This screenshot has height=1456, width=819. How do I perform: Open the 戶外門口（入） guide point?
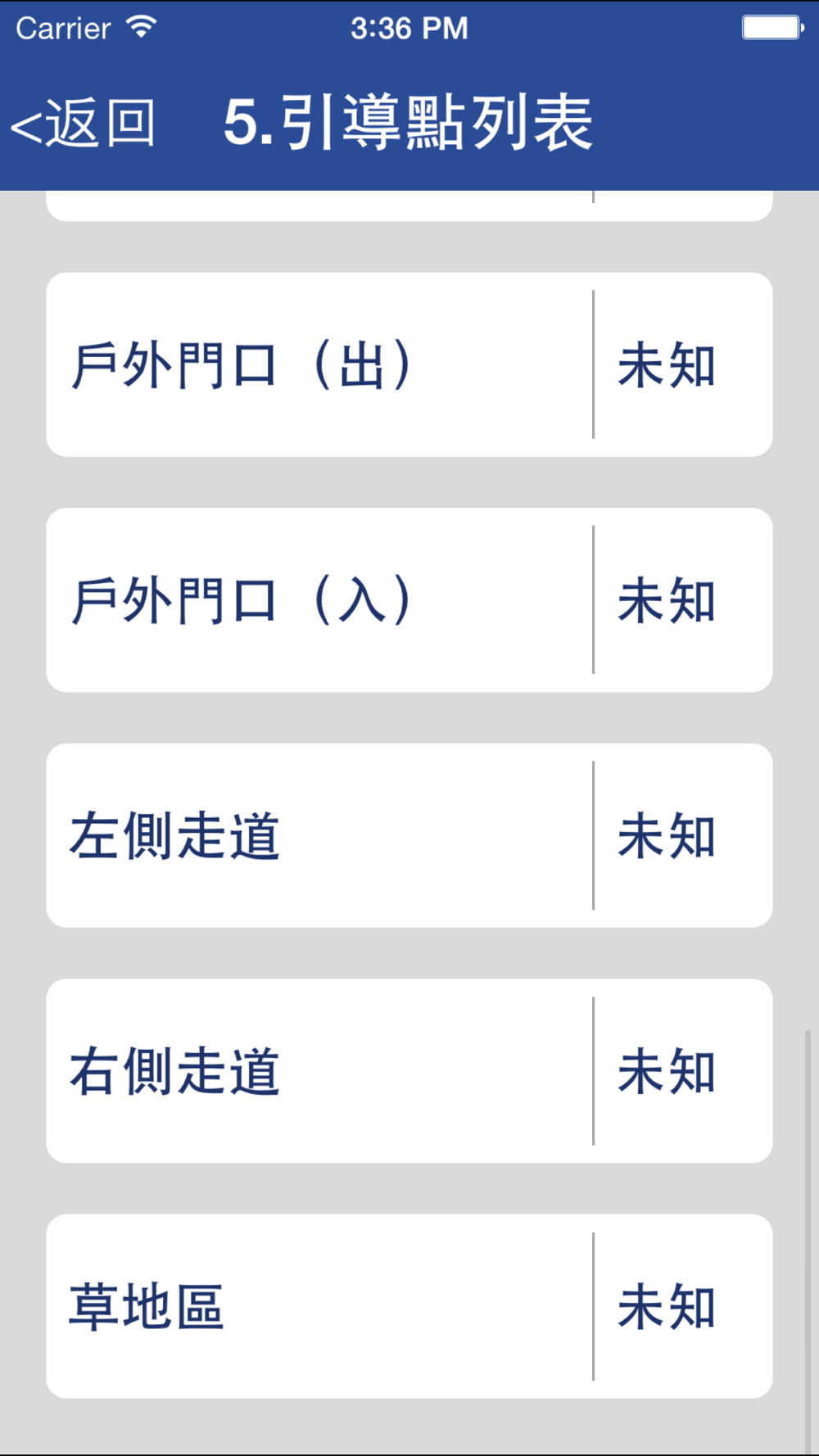coord(409,600)
